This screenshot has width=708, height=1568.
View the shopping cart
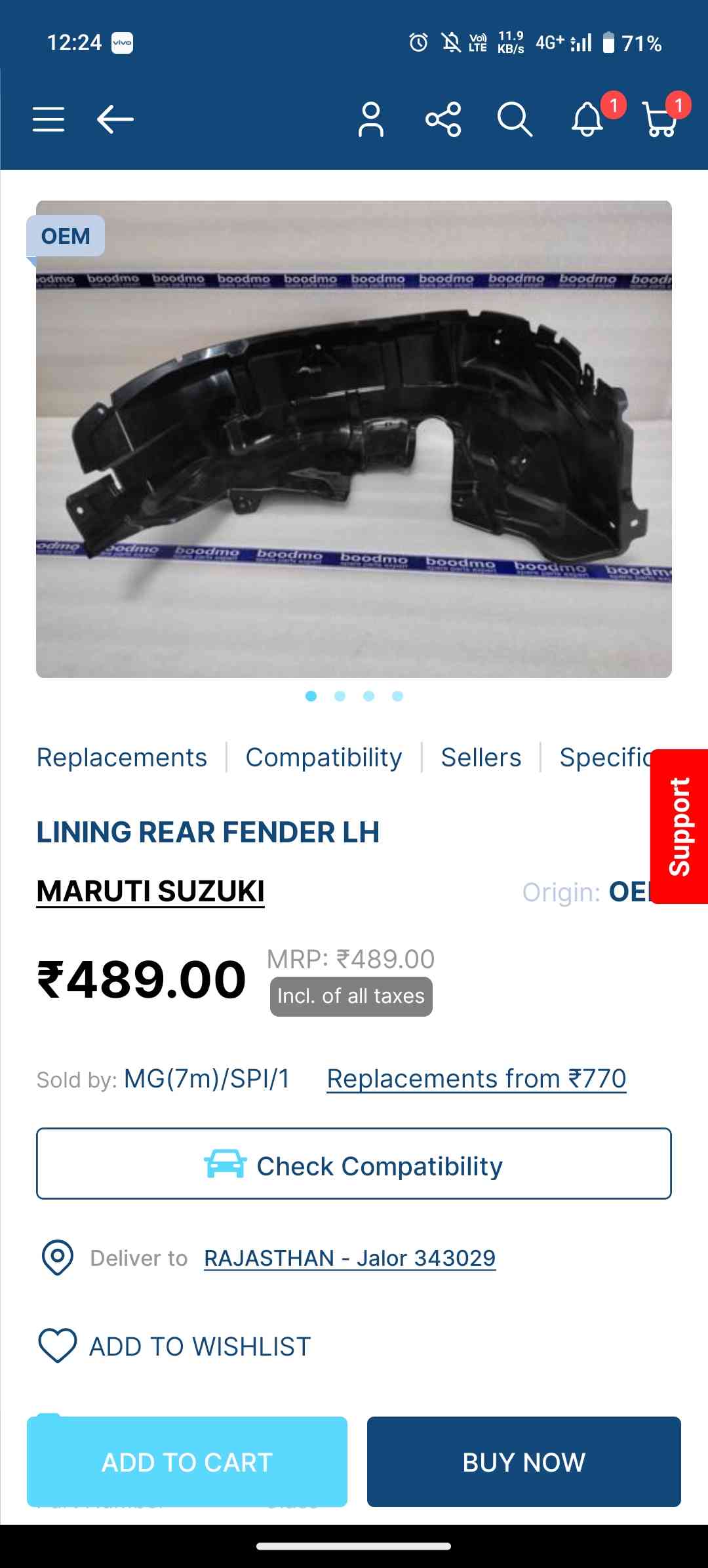tap(661, 118)
